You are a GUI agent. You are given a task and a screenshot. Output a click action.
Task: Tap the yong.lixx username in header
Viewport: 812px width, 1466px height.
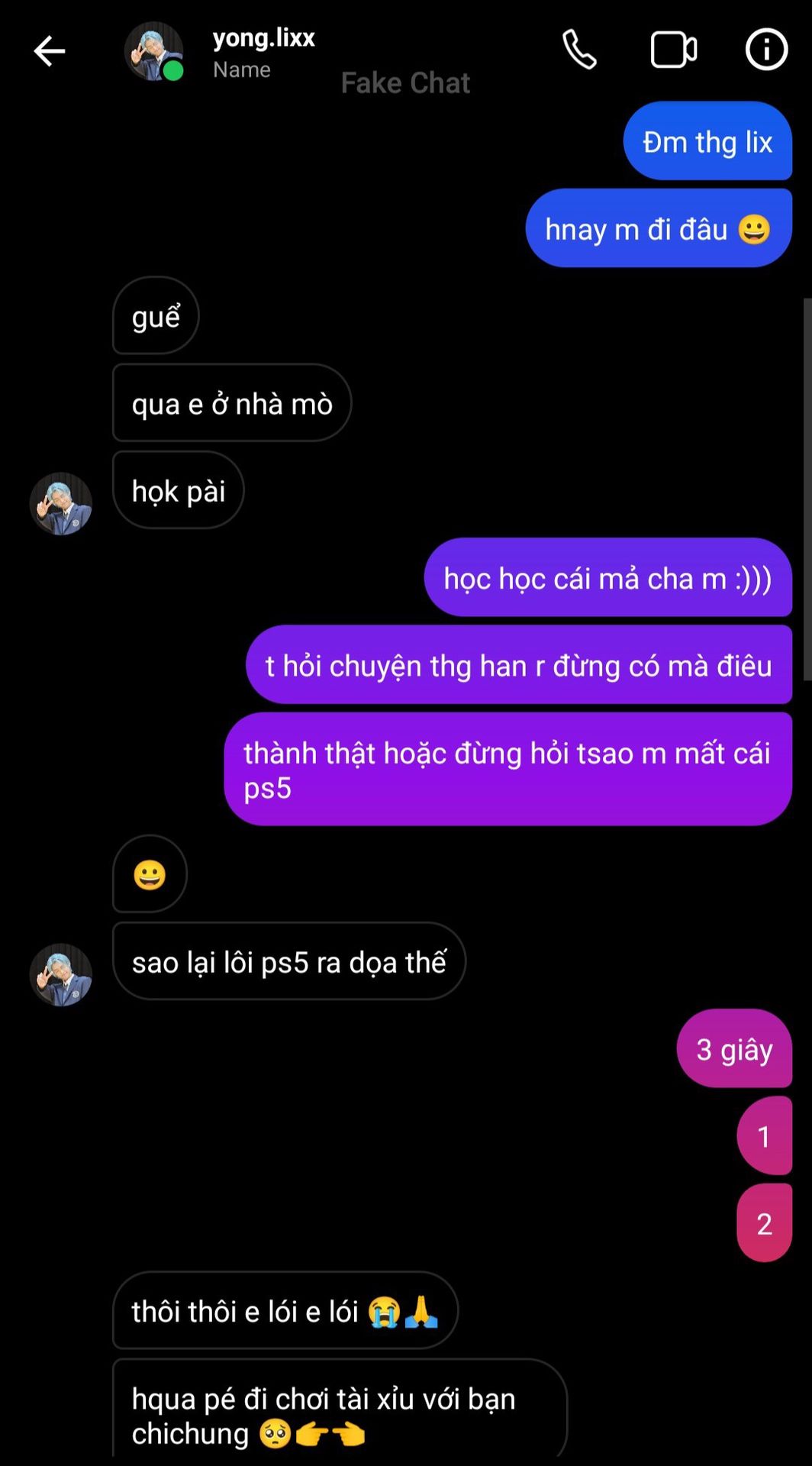(x=263, y=37)
